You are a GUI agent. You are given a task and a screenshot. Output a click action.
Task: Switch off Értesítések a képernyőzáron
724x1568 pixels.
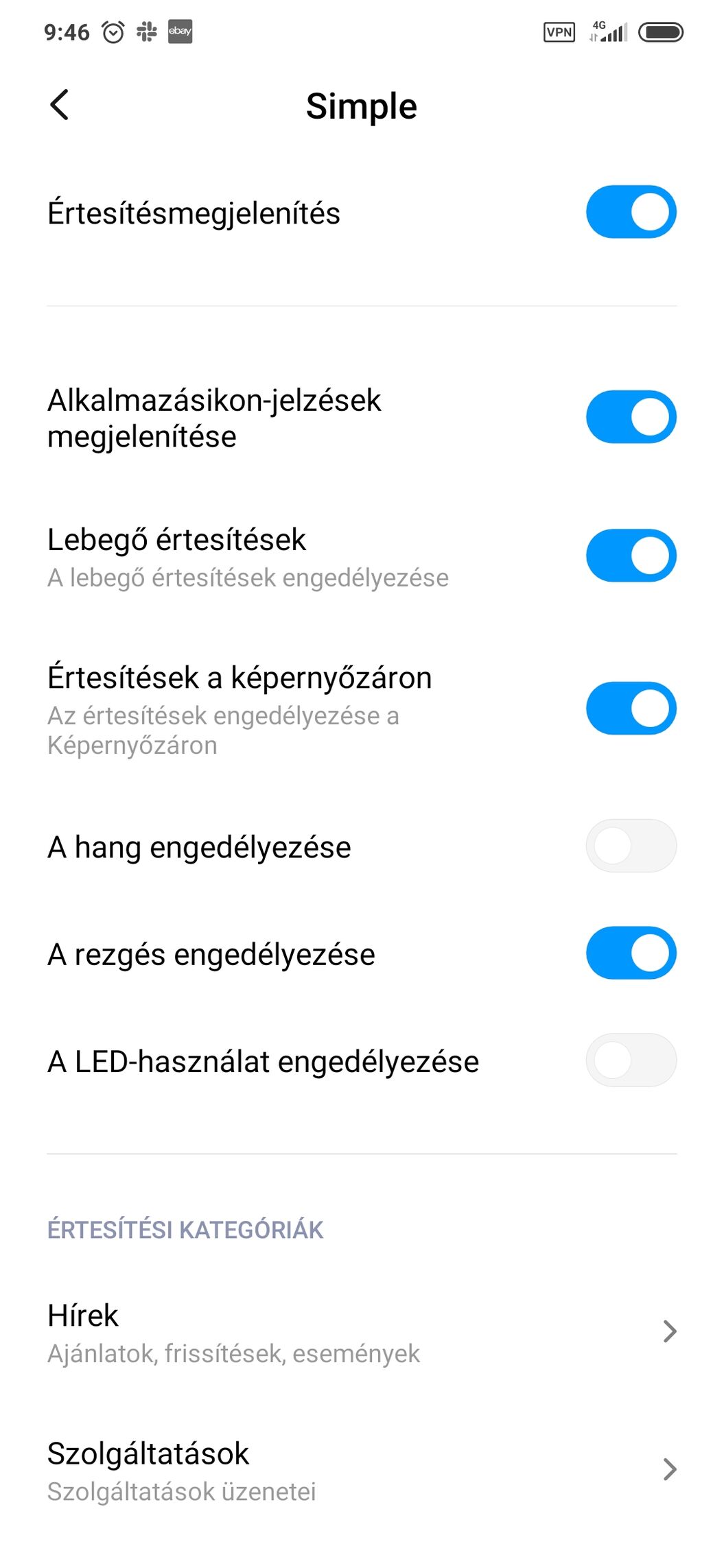(631, 709)
